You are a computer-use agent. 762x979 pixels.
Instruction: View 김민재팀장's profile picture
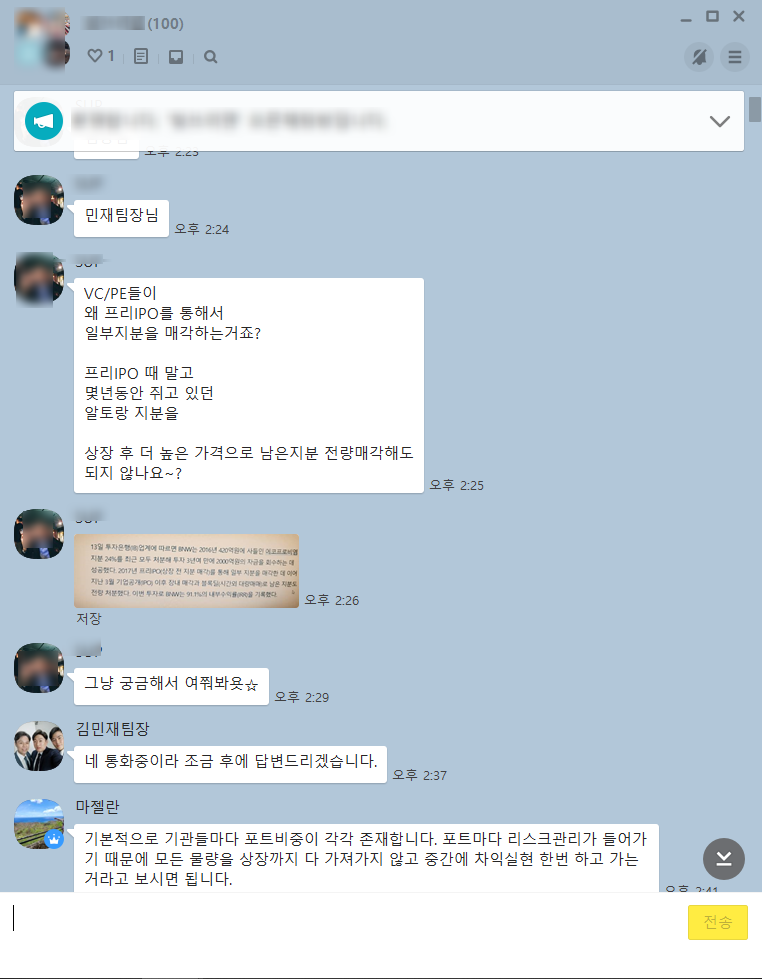tap(39, 746)
